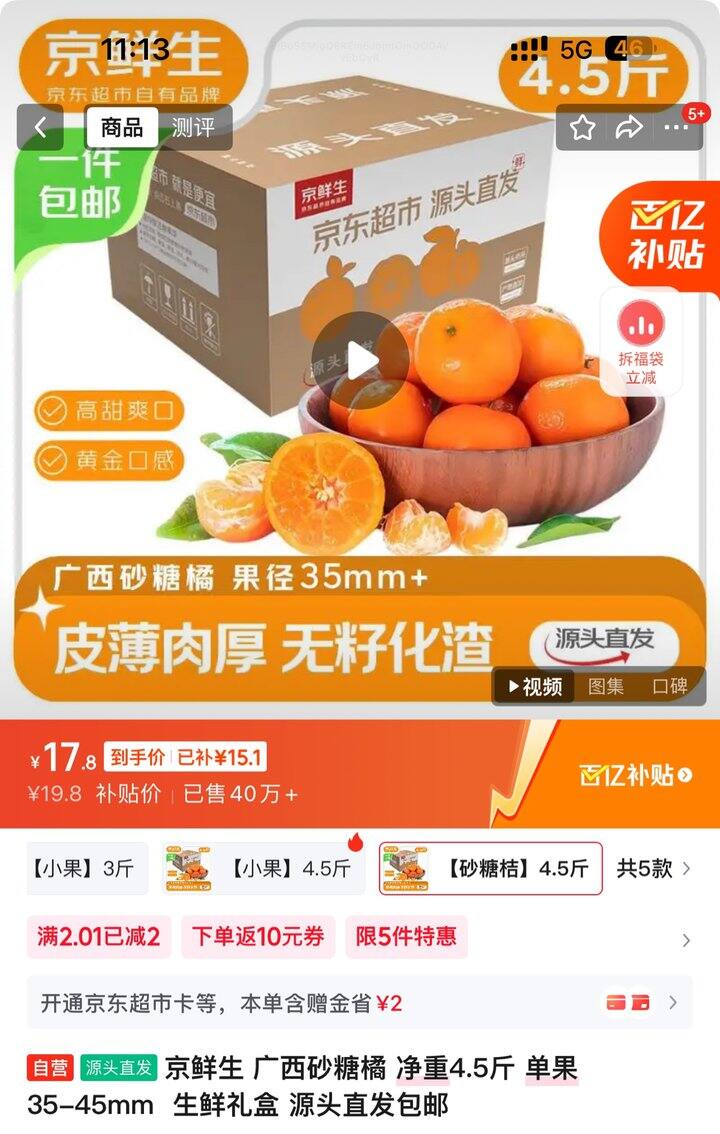Choose the 【小果】3斤 option
720x1134 pixels.
pos(87,869)
